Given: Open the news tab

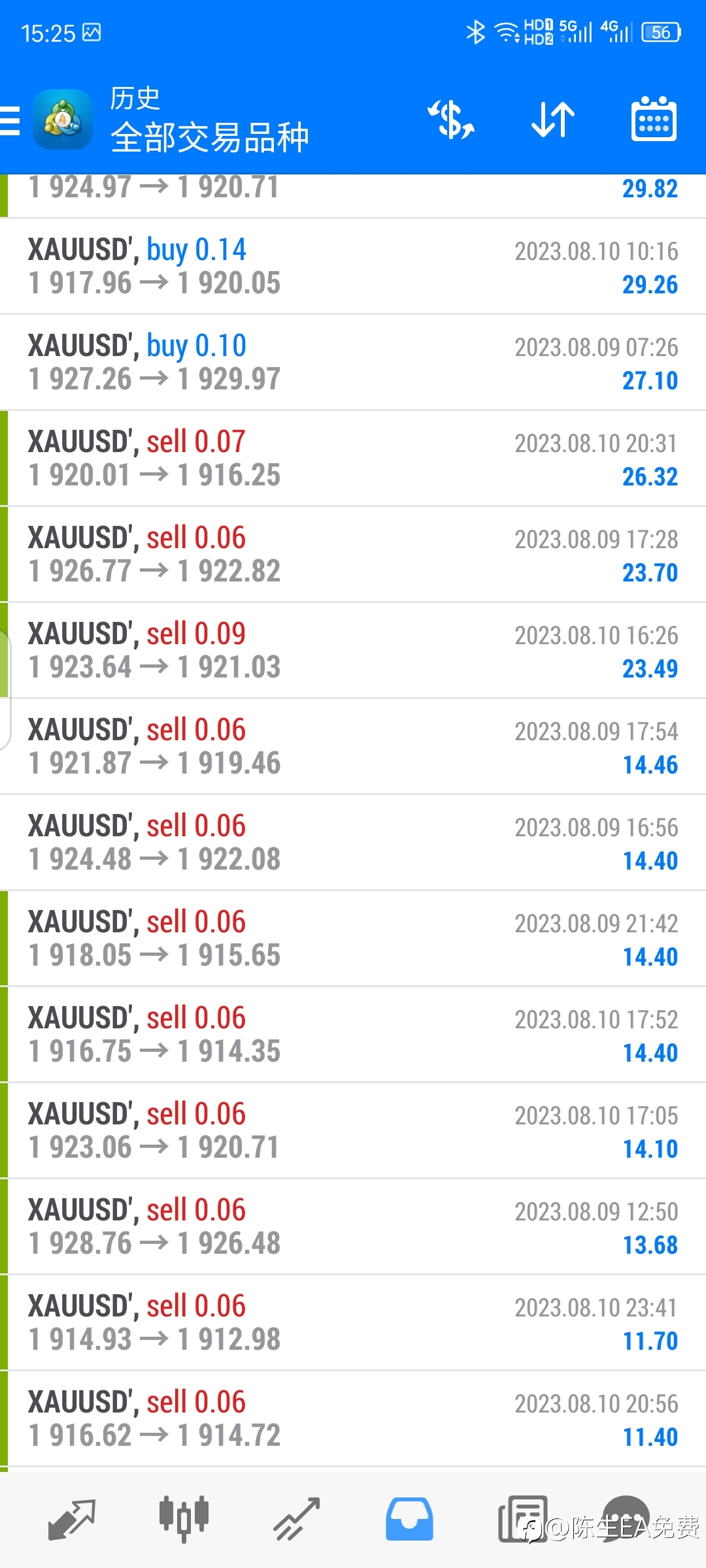Looking at the screenshot, I should click(x=522, y=1520).
